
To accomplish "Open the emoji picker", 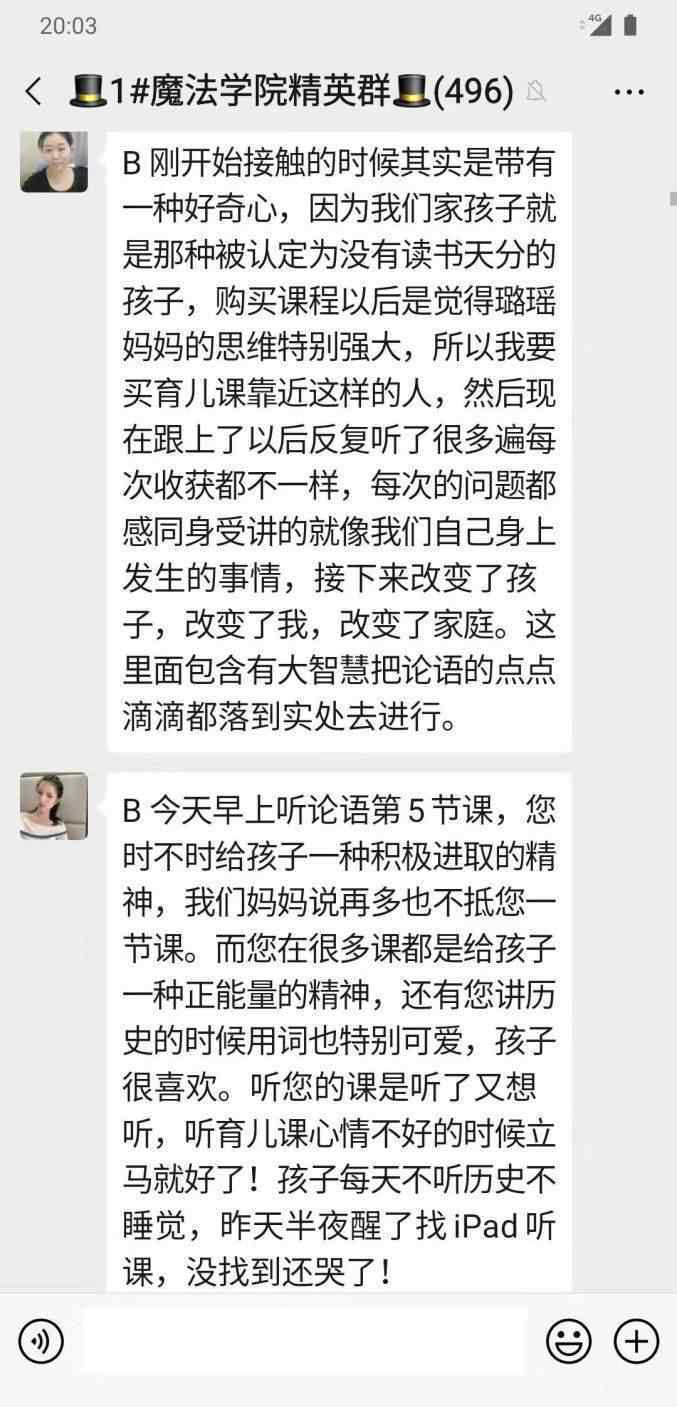I will coord(568,1341).
